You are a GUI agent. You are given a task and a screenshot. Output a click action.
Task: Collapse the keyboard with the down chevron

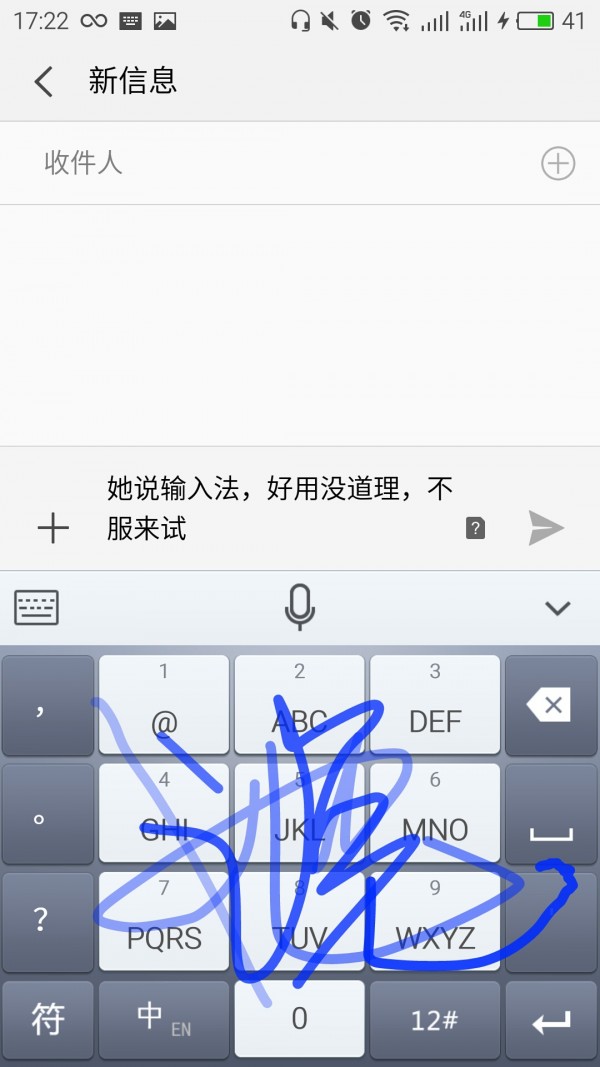(557, 607)
